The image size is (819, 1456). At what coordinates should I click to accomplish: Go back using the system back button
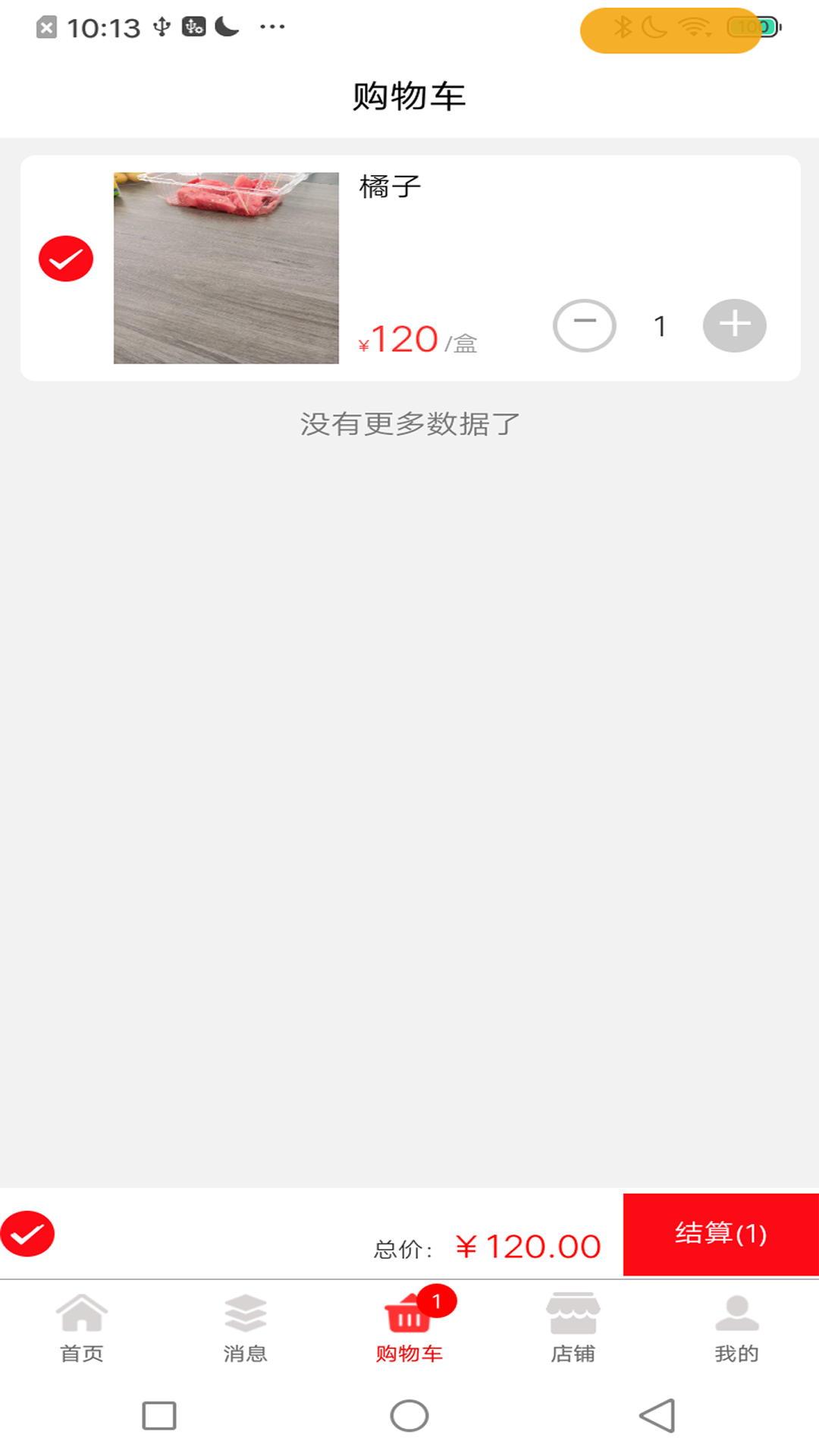click(657, 1415)
